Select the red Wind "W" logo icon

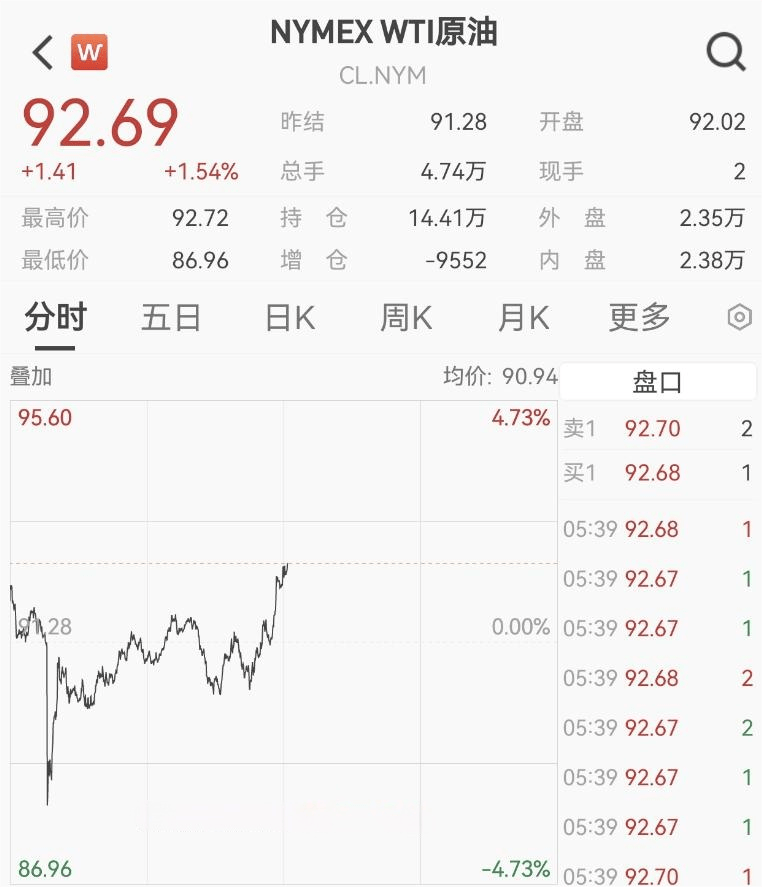(89, 53)
